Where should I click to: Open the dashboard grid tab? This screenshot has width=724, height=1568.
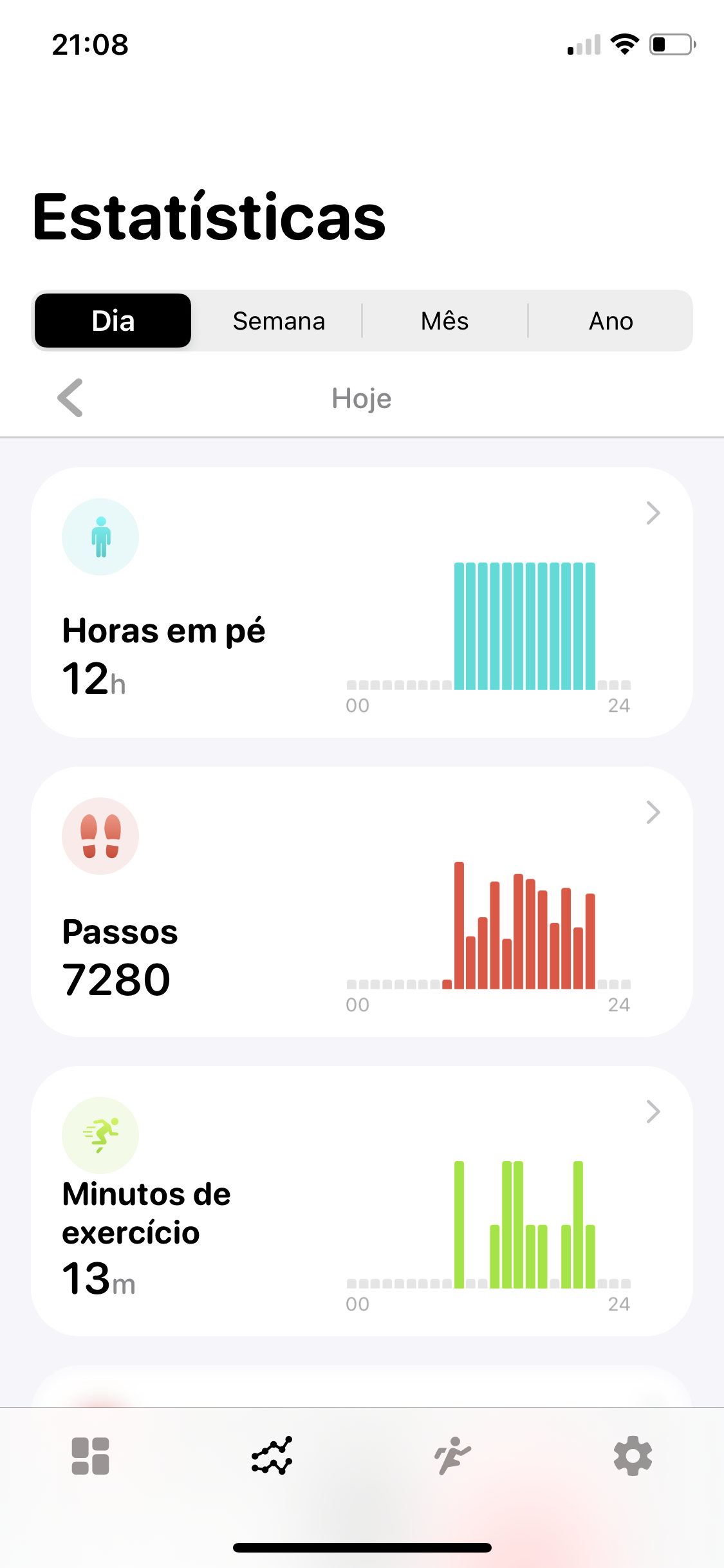[x=91, y=1456]
